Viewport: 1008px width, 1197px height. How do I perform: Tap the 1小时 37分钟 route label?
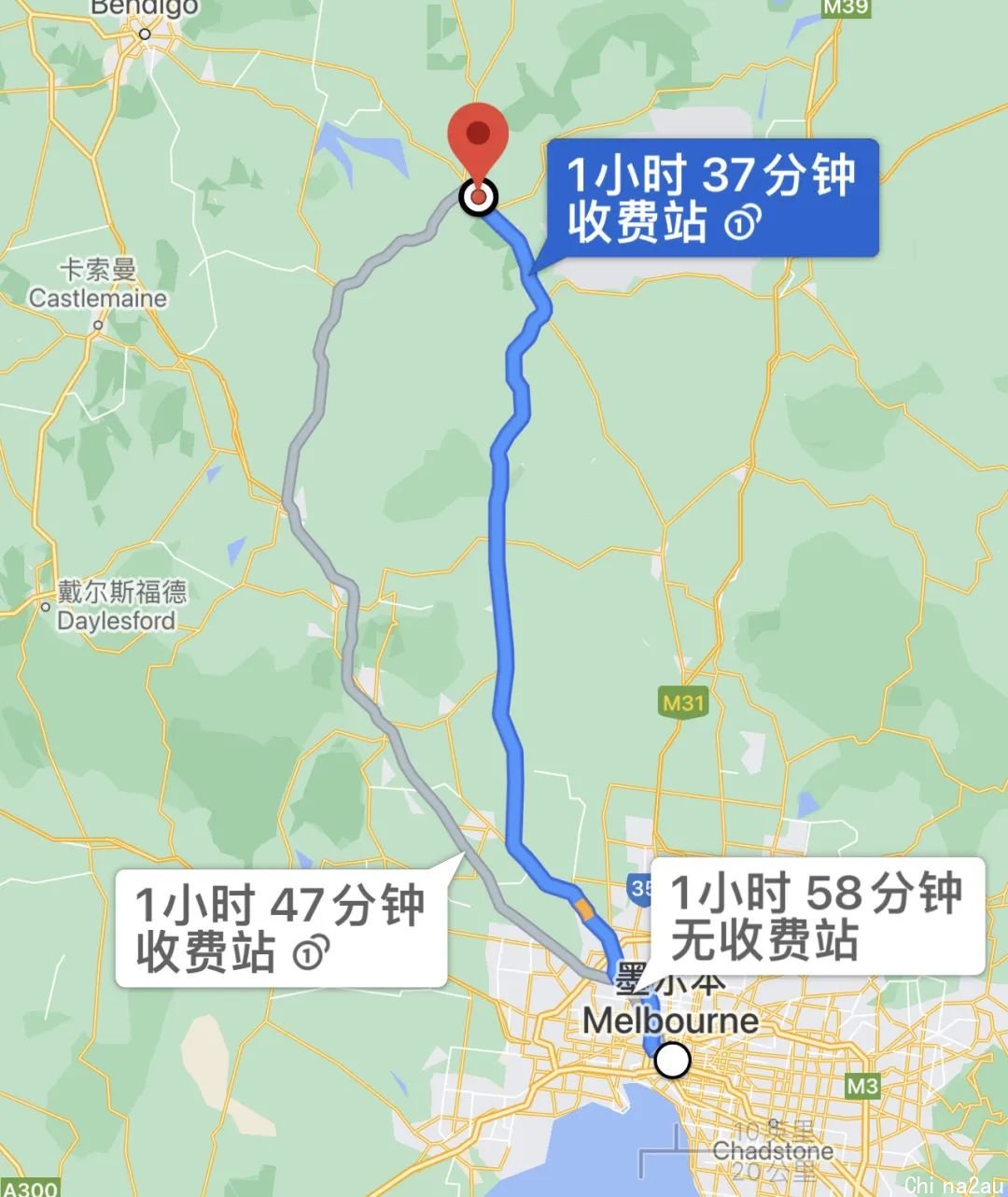[x=711, y=198]
